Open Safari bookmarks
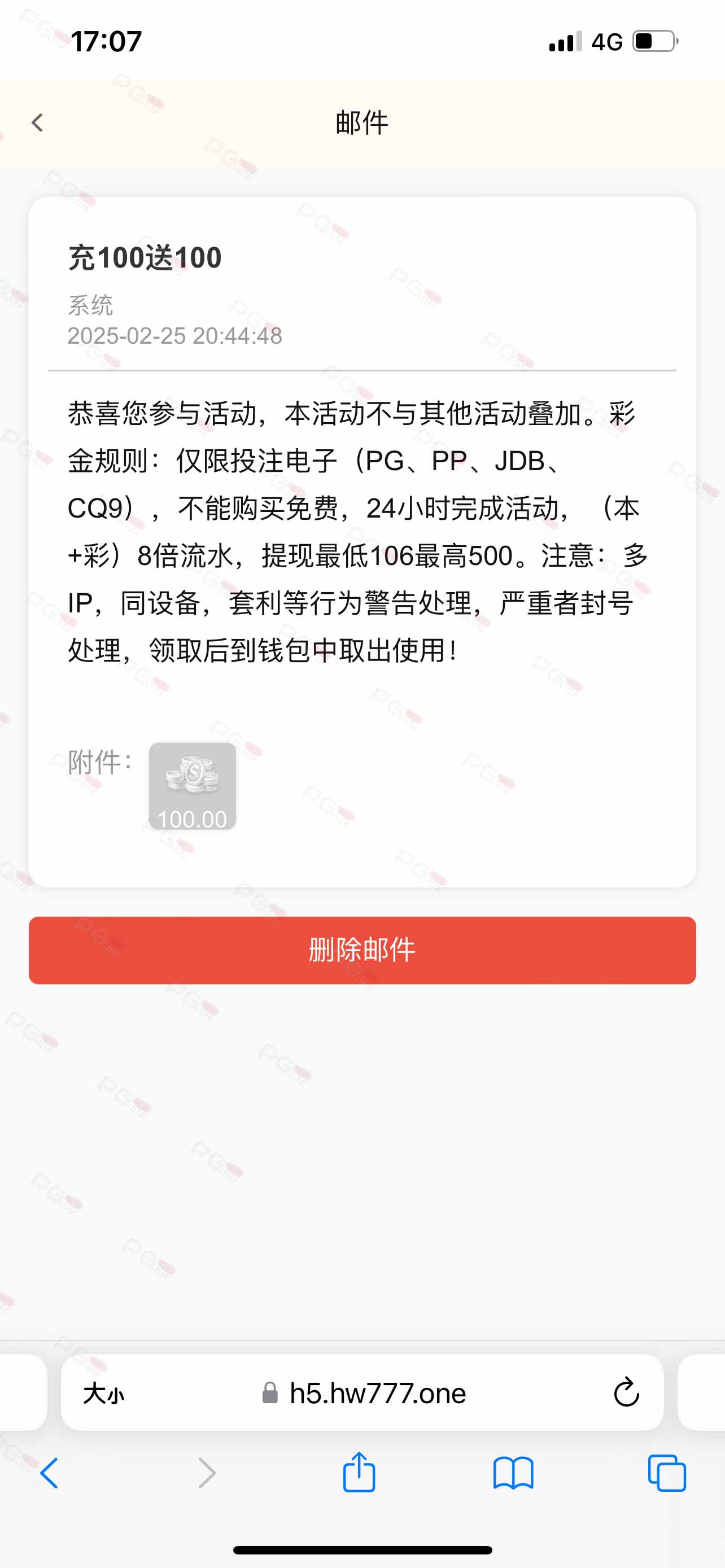The image size is (725, 1568). click(x=513, y=1473)
